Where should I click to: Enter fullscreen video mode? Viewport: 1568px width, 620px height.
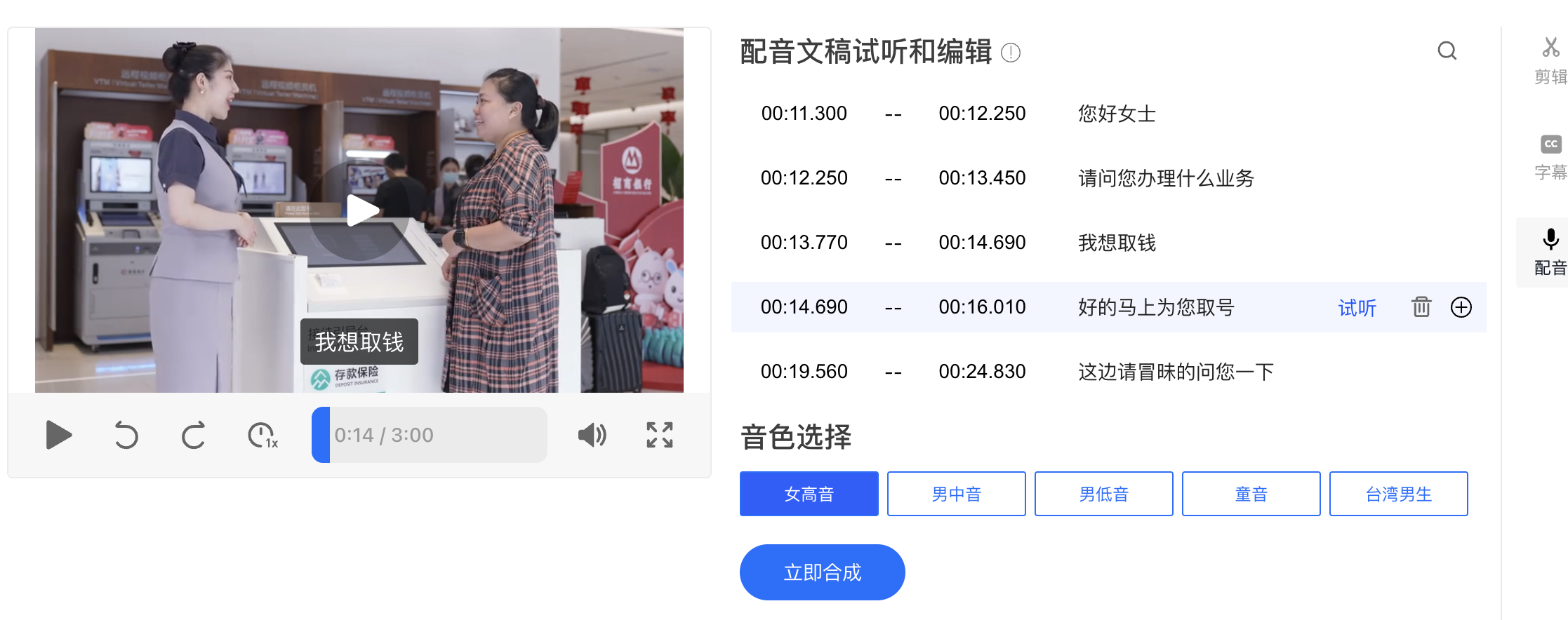[659, 435]
